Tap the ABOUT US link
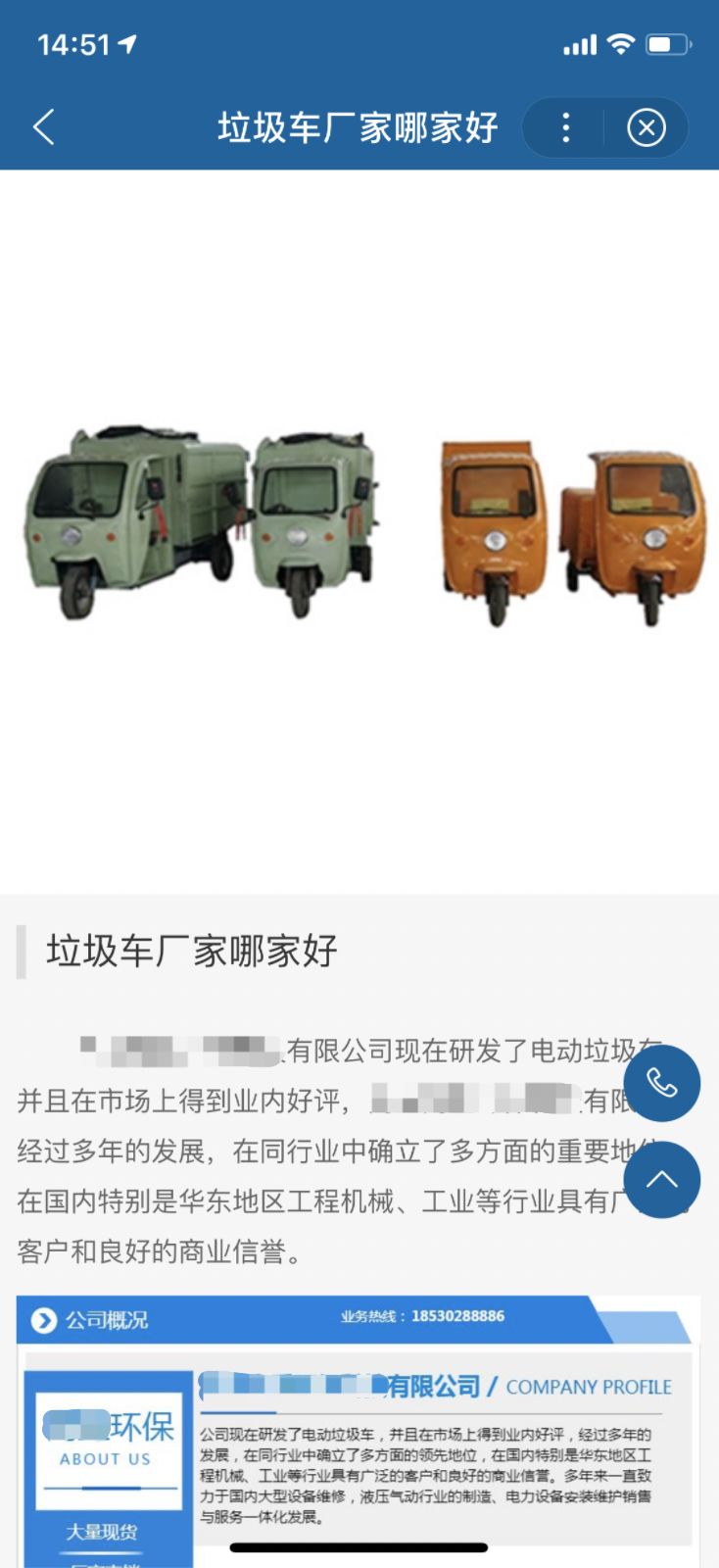This screenshot has height=1568, width=719. [106, 1458]
